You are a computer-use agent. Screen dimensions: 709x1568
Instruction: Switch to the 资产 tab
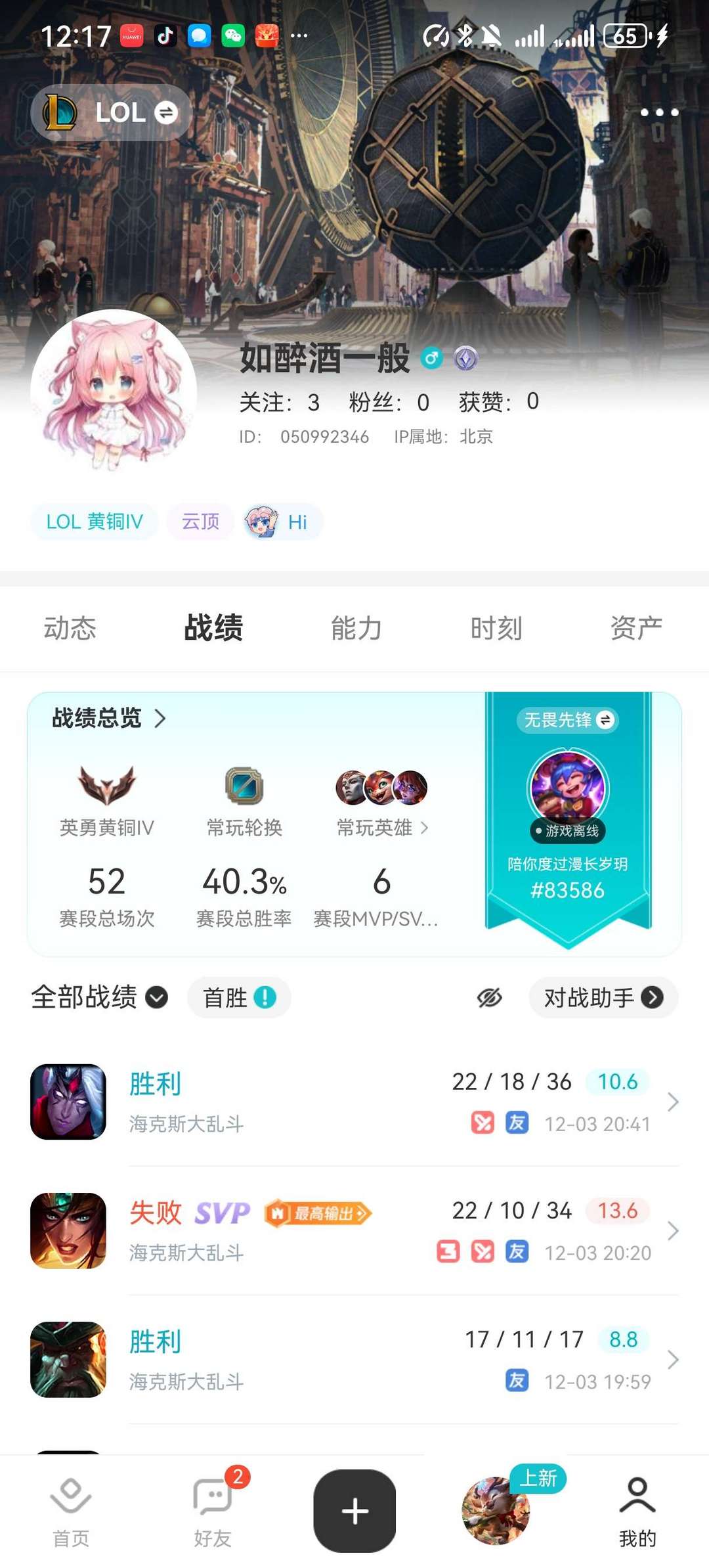click(635, 629)
